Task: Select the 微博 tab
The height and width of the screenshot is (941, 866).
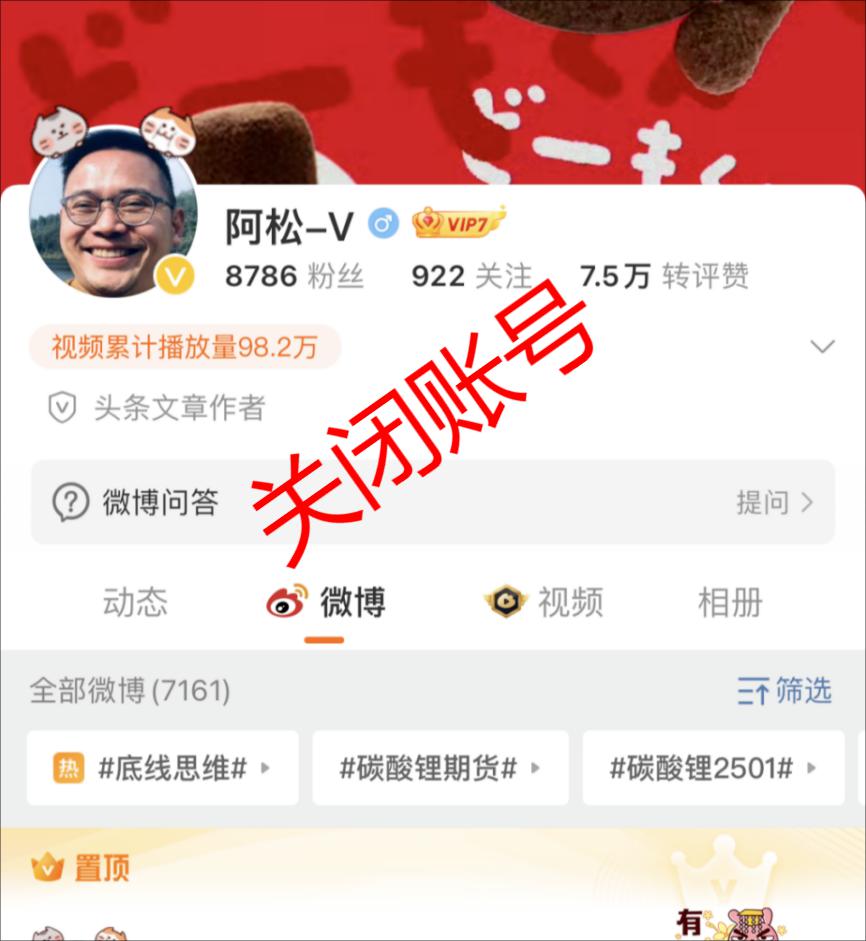Action: point(326,603)
